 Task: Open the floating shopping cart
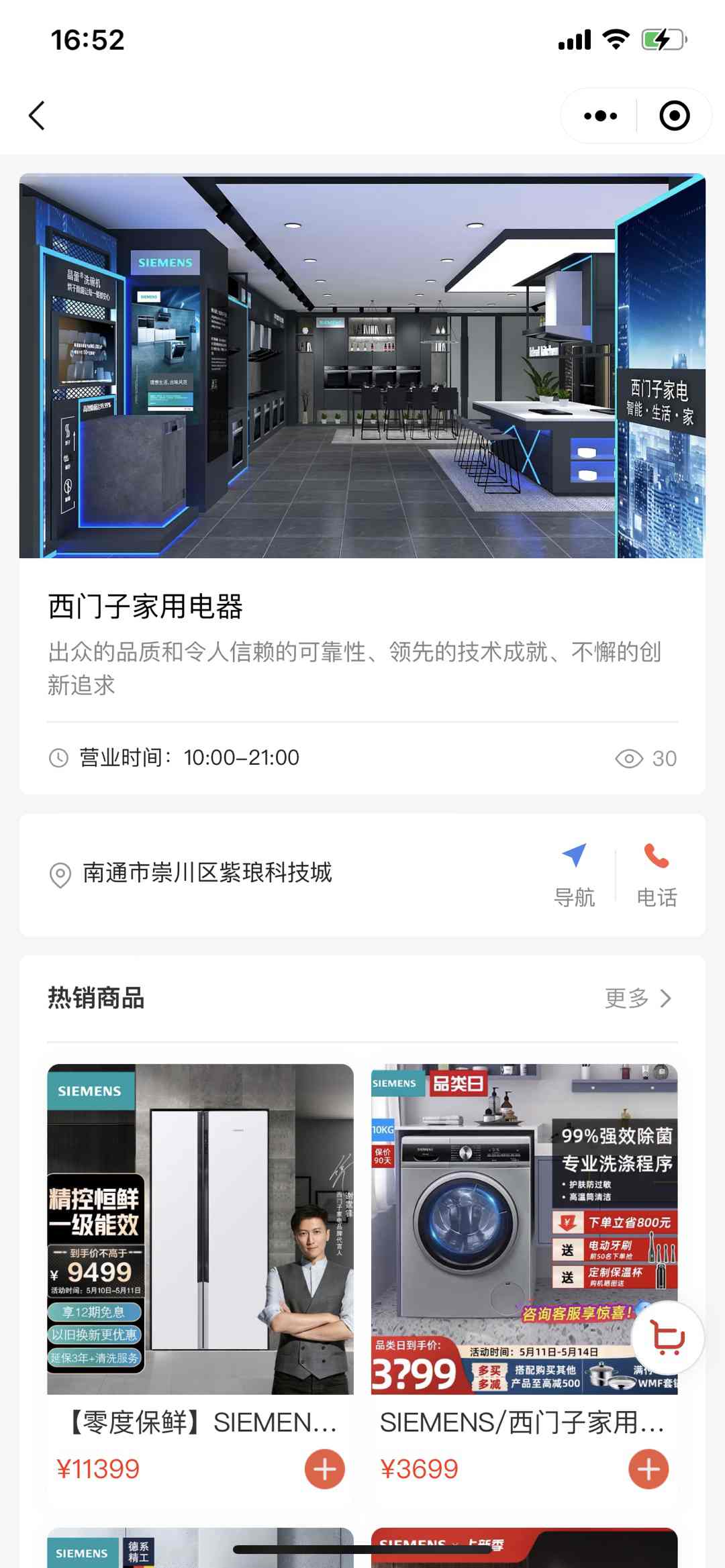[669, 1339]
